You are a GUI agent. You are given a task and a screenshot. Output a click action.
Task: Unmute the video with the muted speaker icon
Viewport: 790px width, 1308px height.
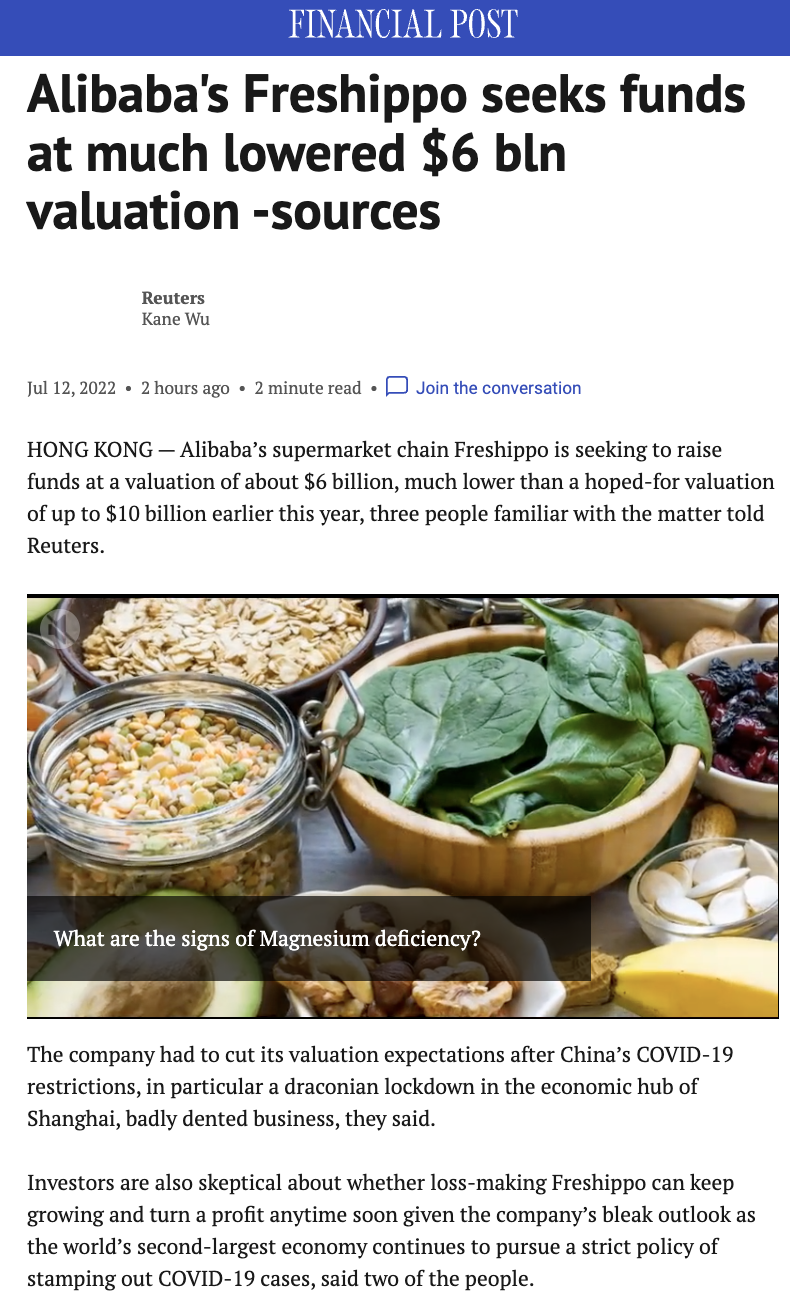60,627
